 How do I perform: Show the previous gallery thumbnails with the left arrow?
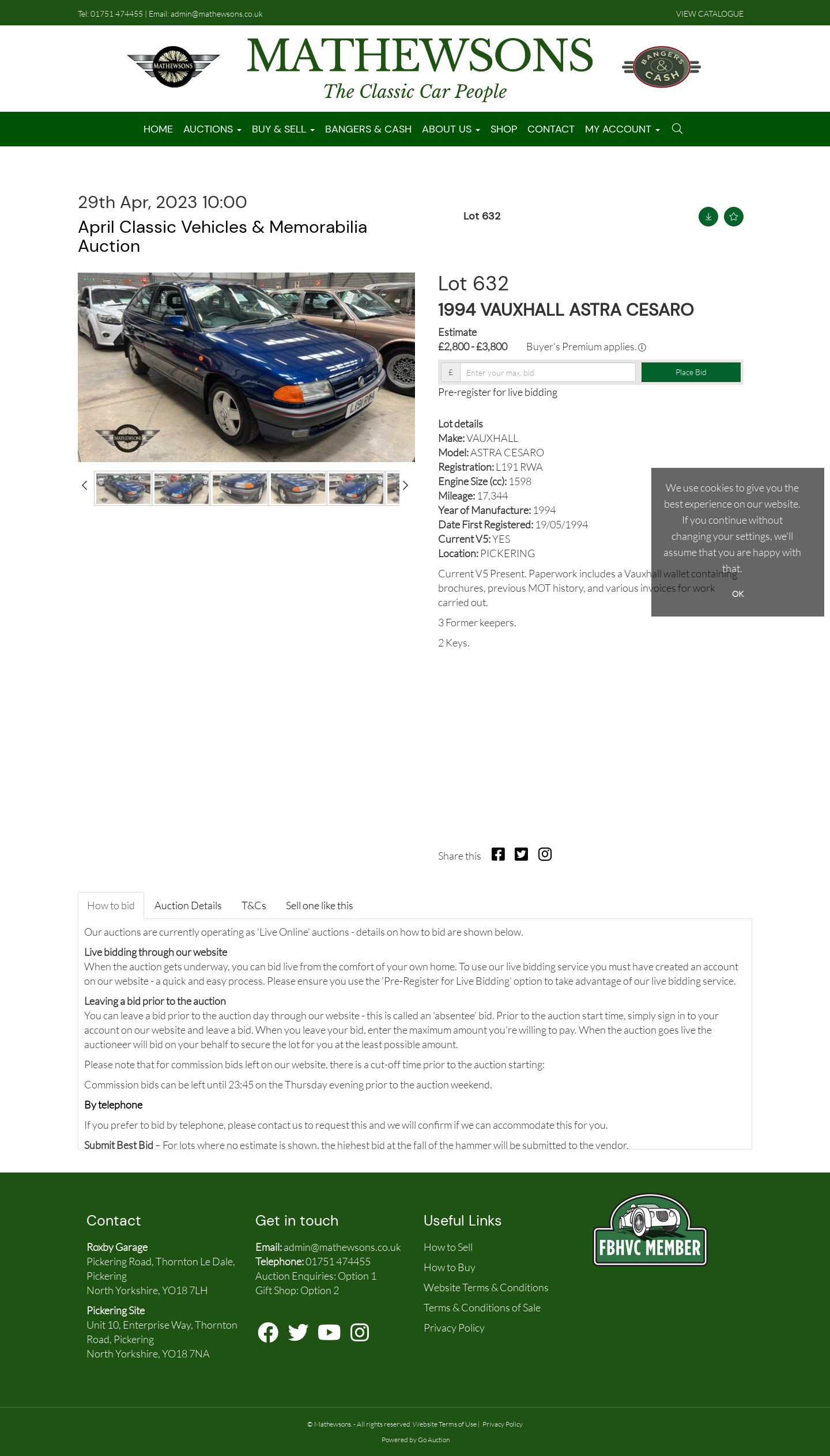click(85, 485)
